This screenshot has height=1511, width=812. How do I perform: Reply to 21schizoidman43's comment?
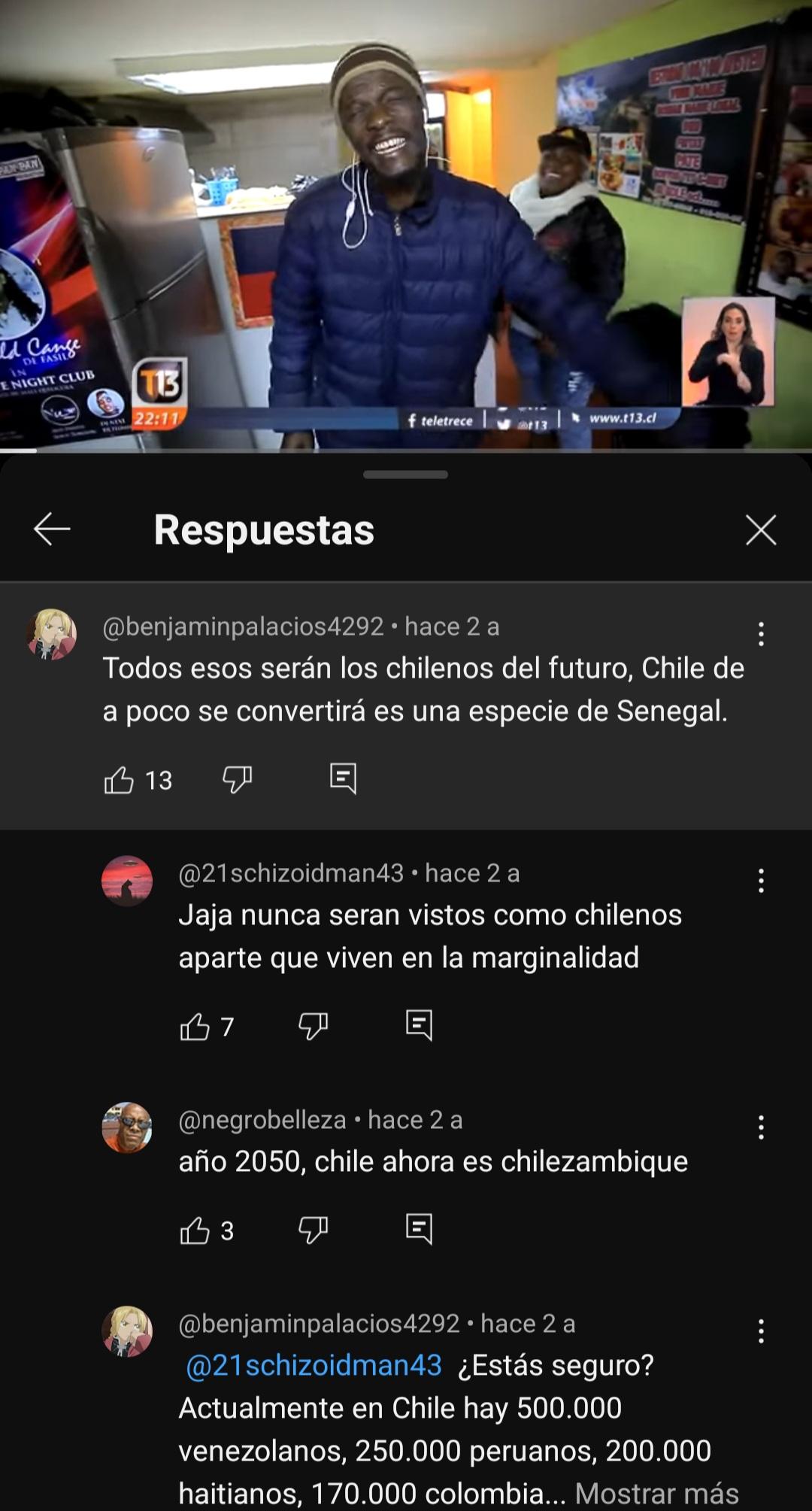click(420, 1025)
